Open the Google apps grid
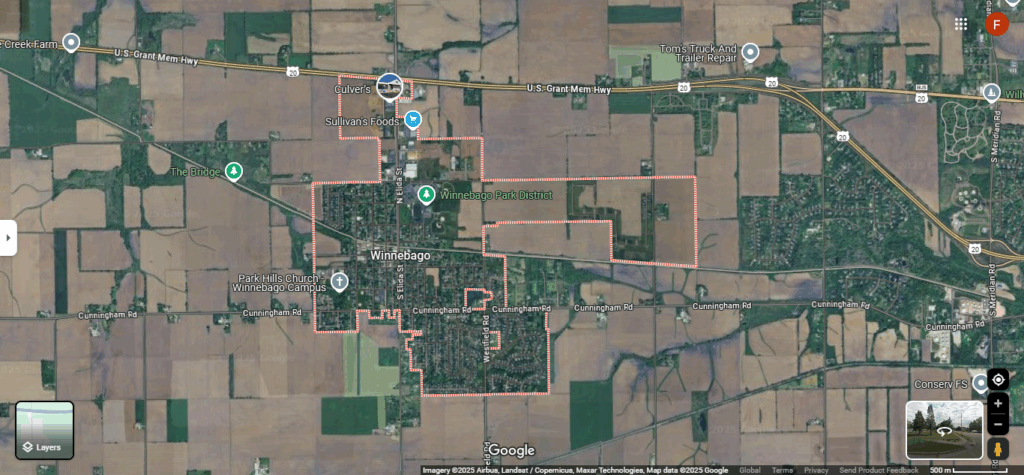Image resolution: width=1024 pixels, height=475 pixels. coord(960,24)
